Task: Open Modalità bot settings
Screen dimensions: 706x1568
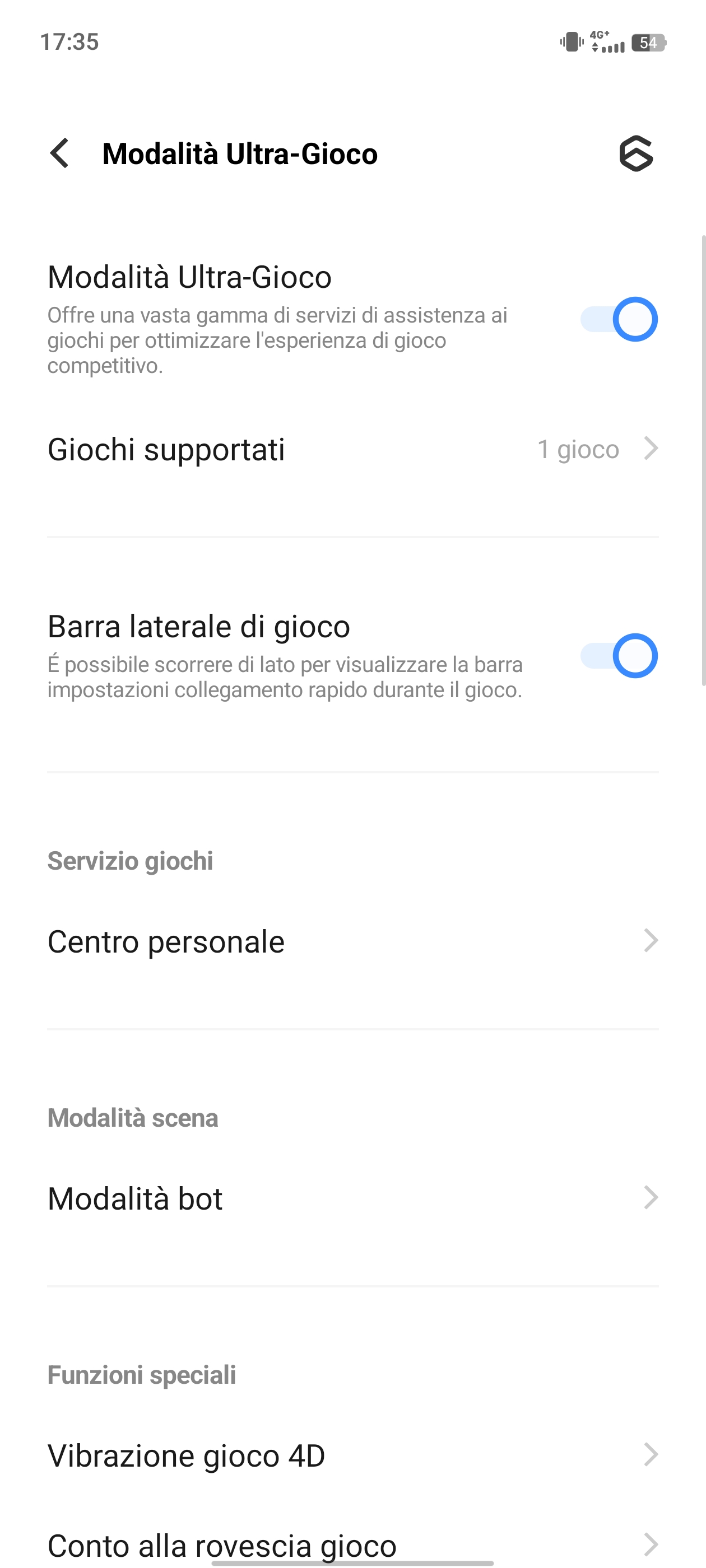Action: pos(352,1198)
